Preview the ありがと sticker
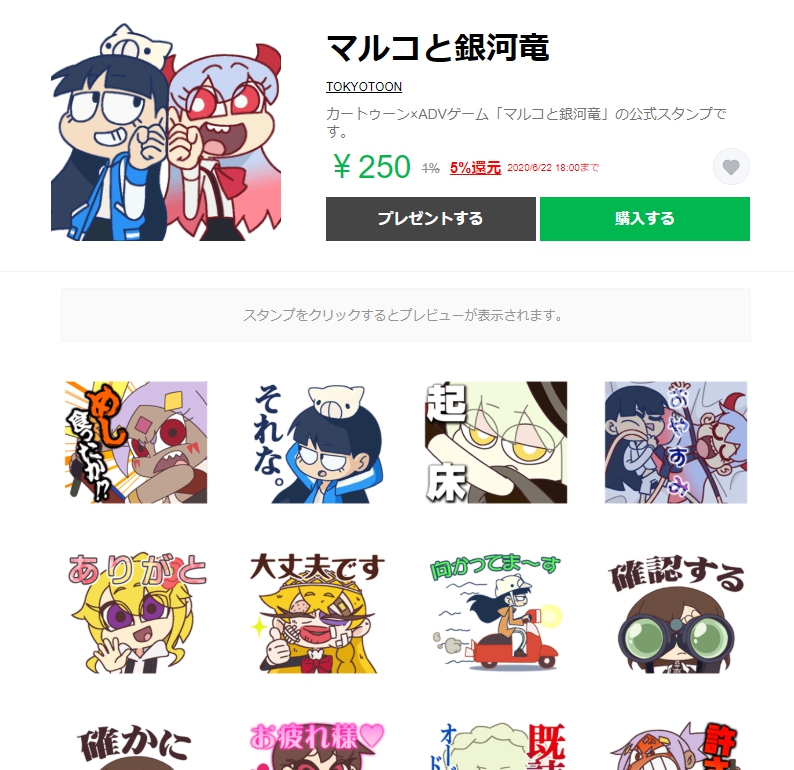This screenshot has width=794, height=770. point(137,611)
